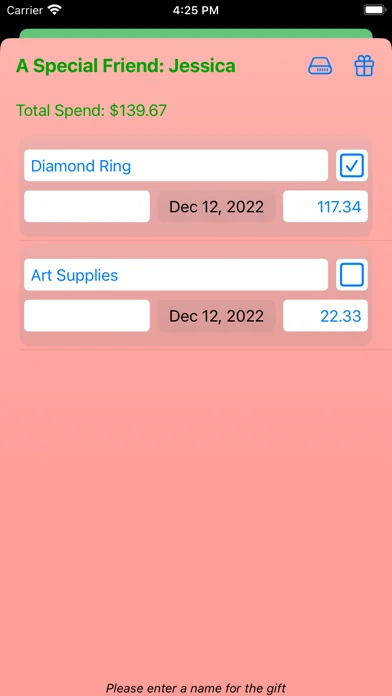Edit the Art Supplies name field
Screen dimensions: 392x696
point(176,275)
